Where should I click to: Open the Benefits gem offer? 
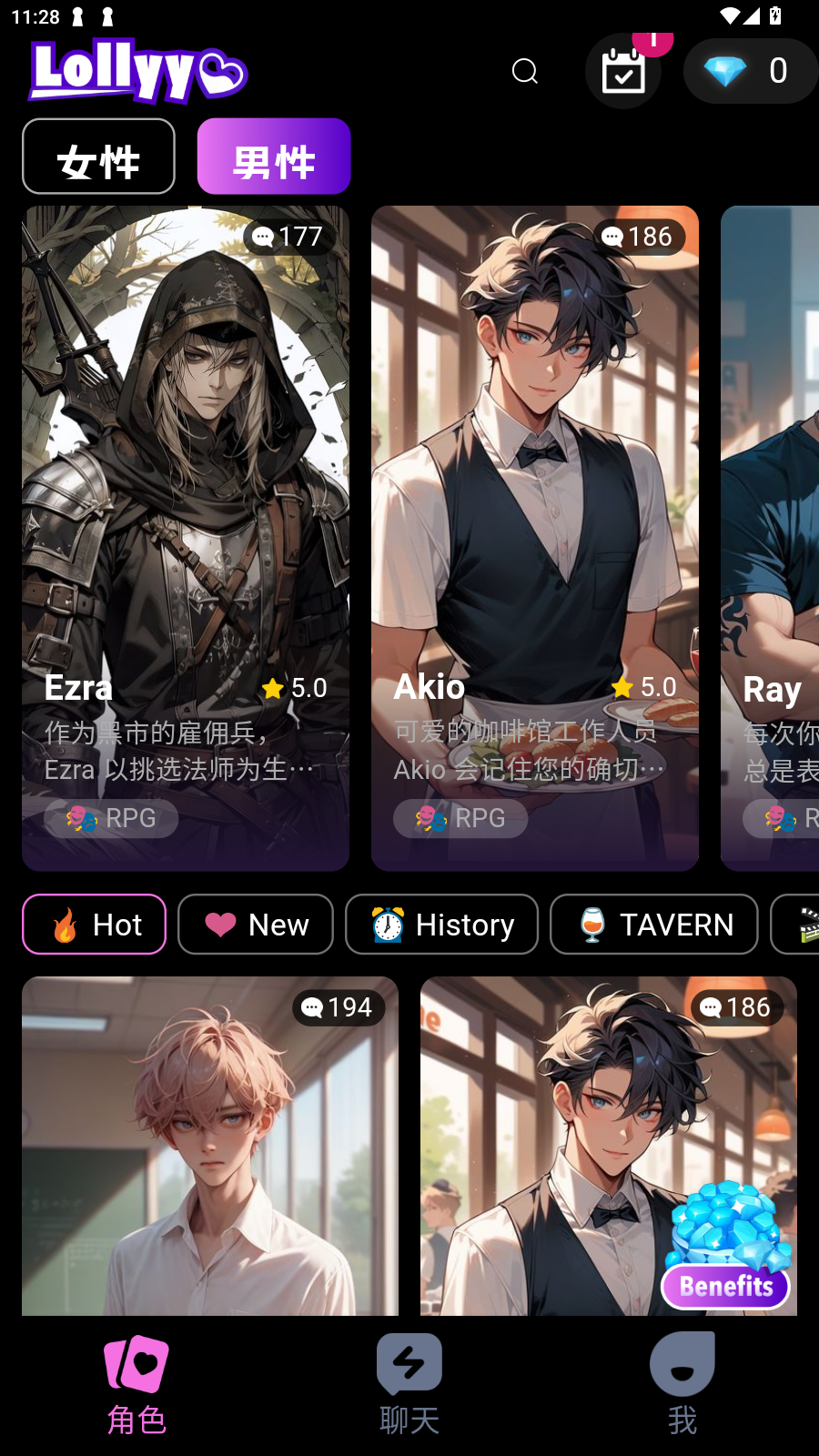coord(726,1247)
